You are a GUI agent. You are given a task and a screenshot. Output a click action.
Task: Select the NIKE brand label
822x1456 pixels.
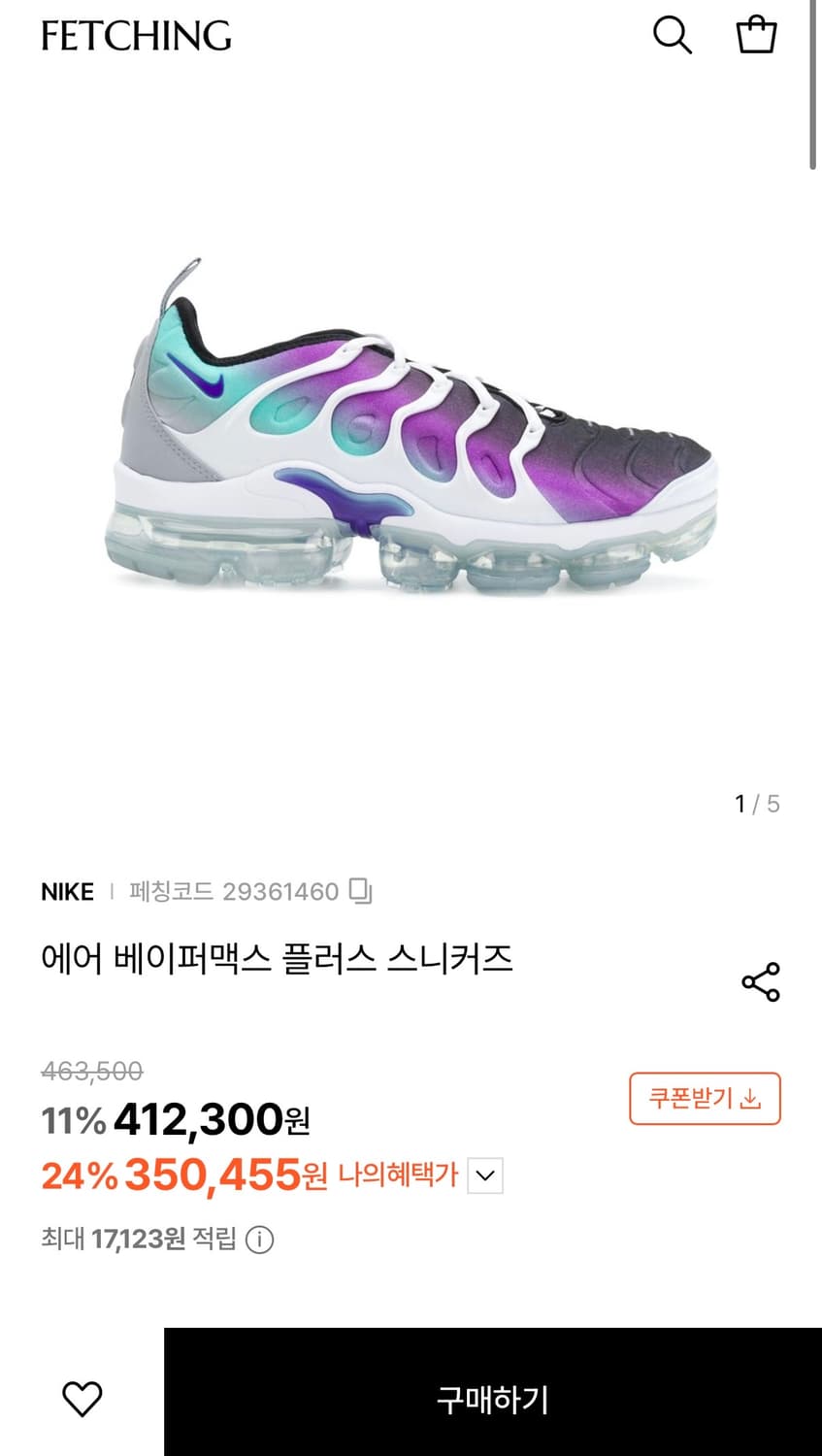point(66,891)
